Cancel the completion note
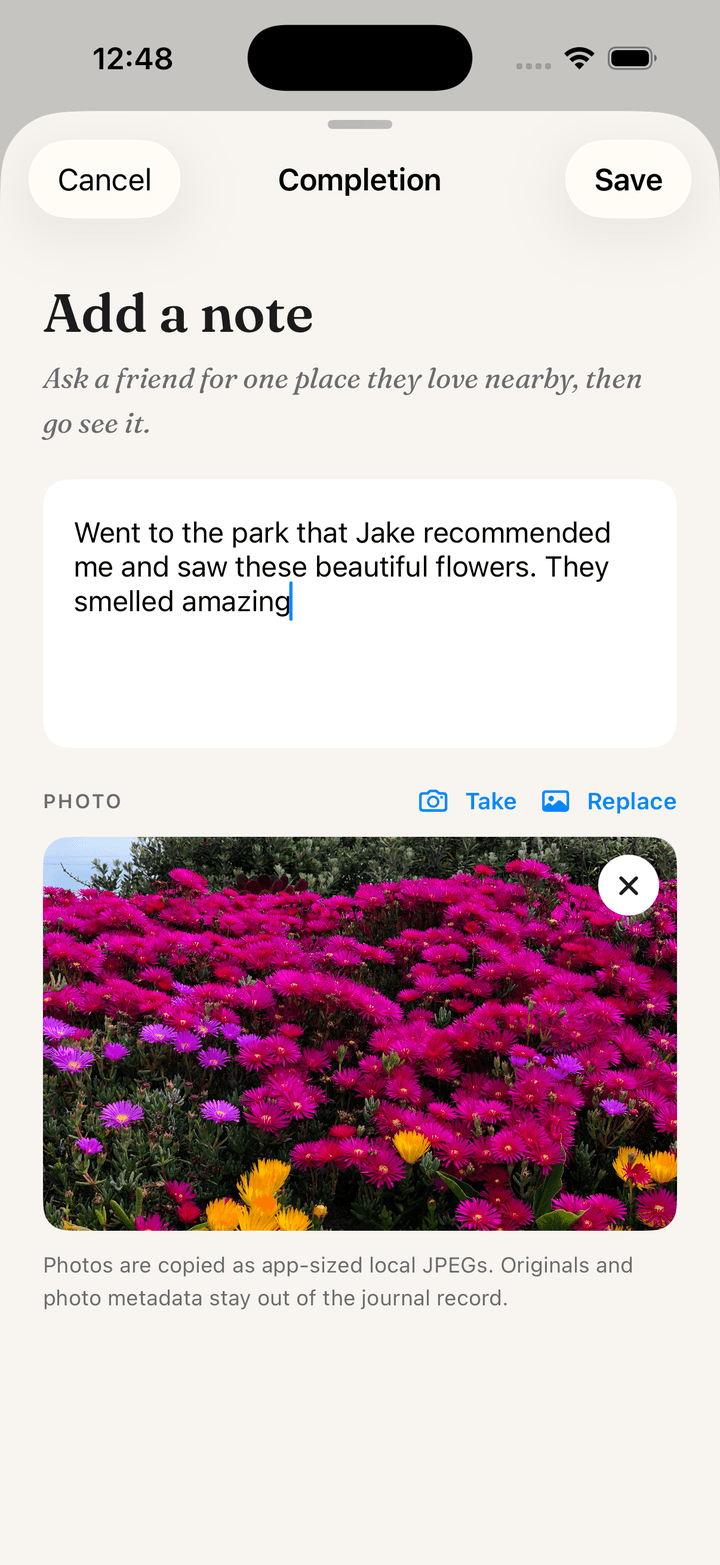 104,179
